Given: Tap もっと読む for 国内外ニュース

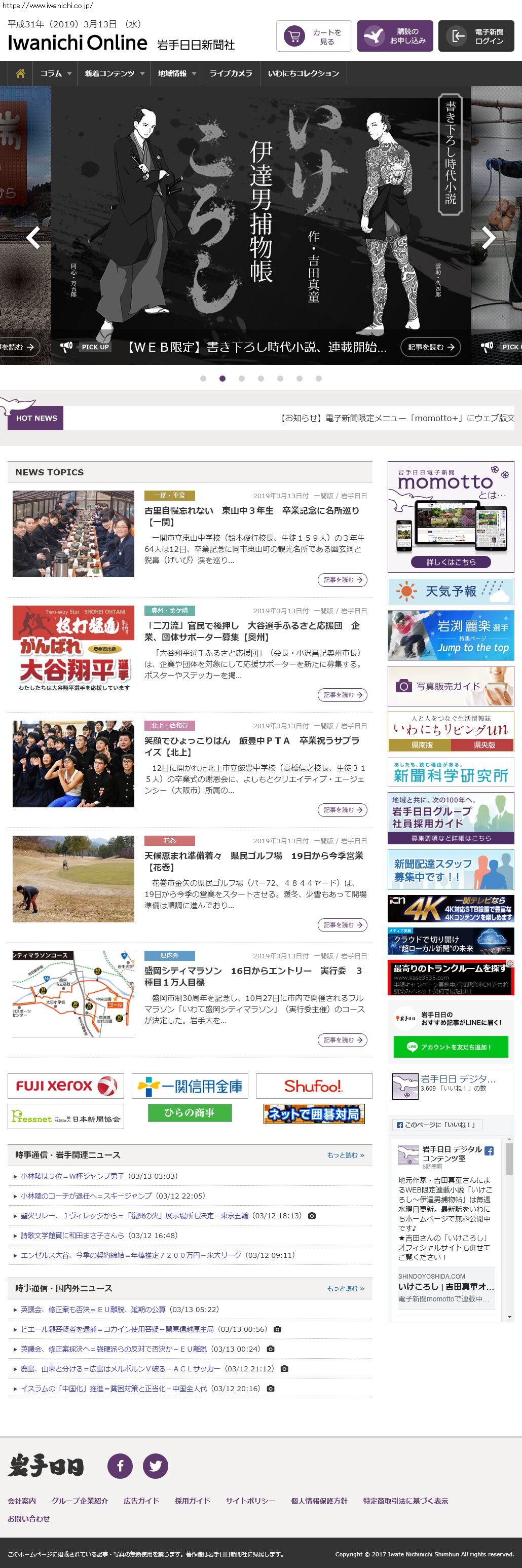Looking at the screenshot, I should tap(346, 1289).
